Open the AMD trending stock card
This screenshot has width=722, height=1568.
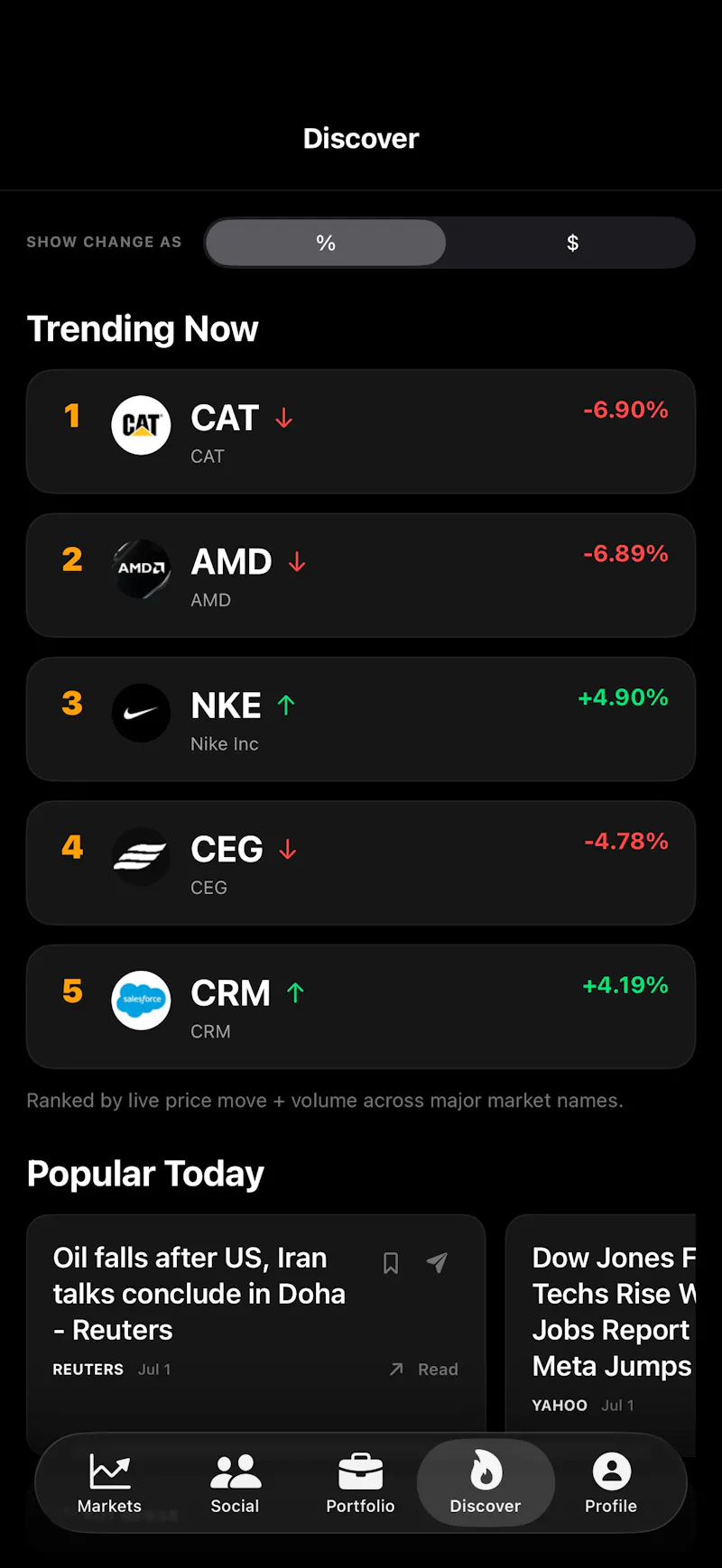pyautogui.click(x=361, y=576)
